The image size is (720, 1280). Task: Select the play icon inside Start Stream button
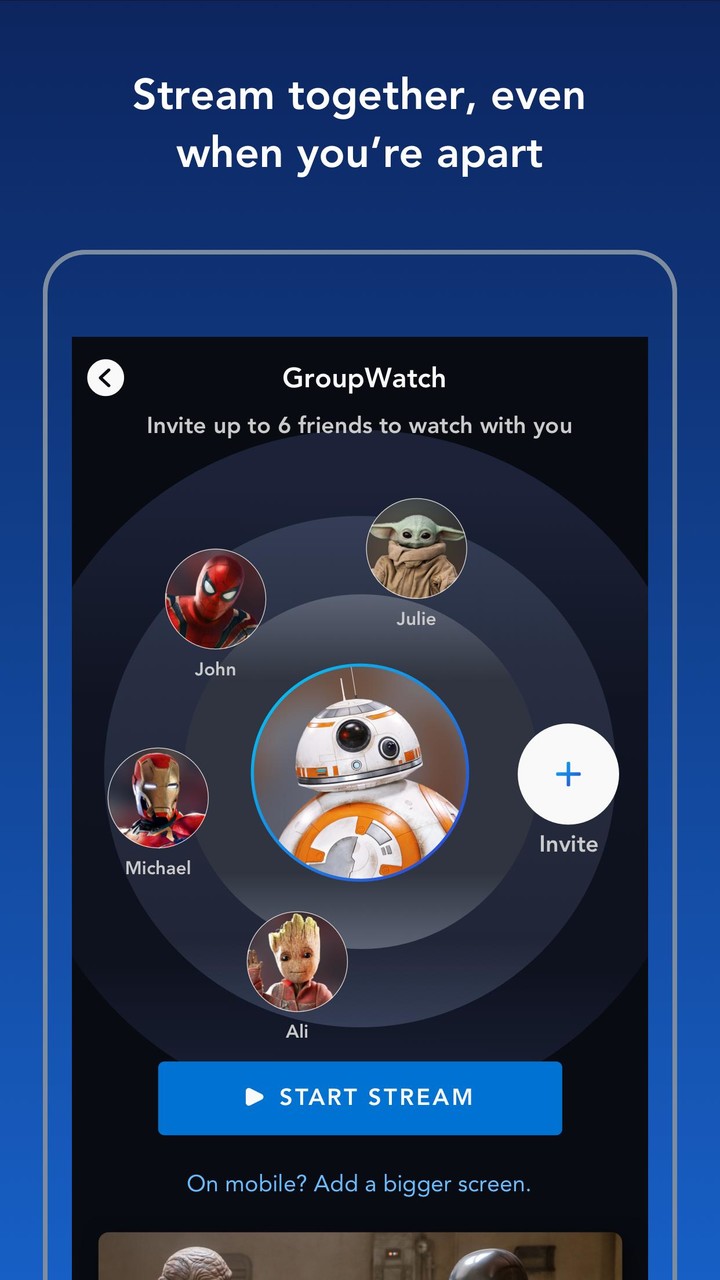point(253,1098)
